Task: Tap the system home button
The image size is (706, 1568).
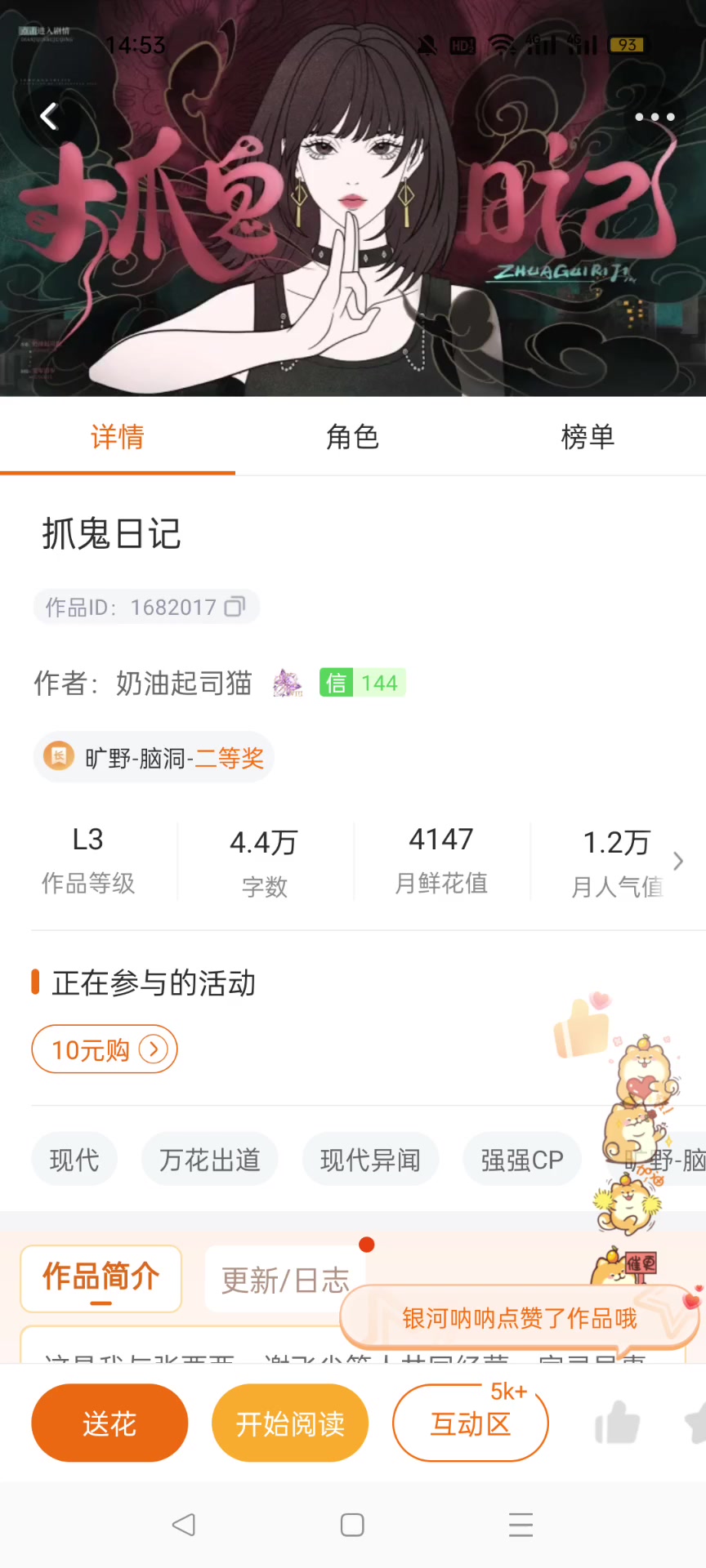Action: (x=352, y=1525)
